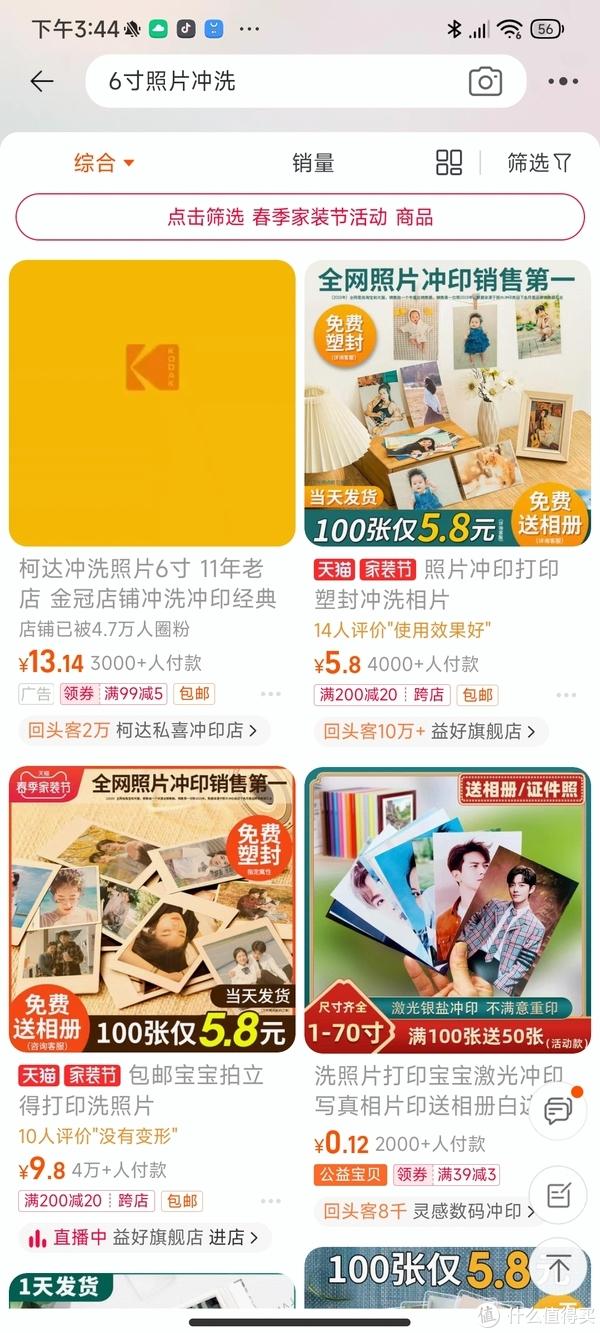Open more options on the 柯达 product card

point(270,694)
